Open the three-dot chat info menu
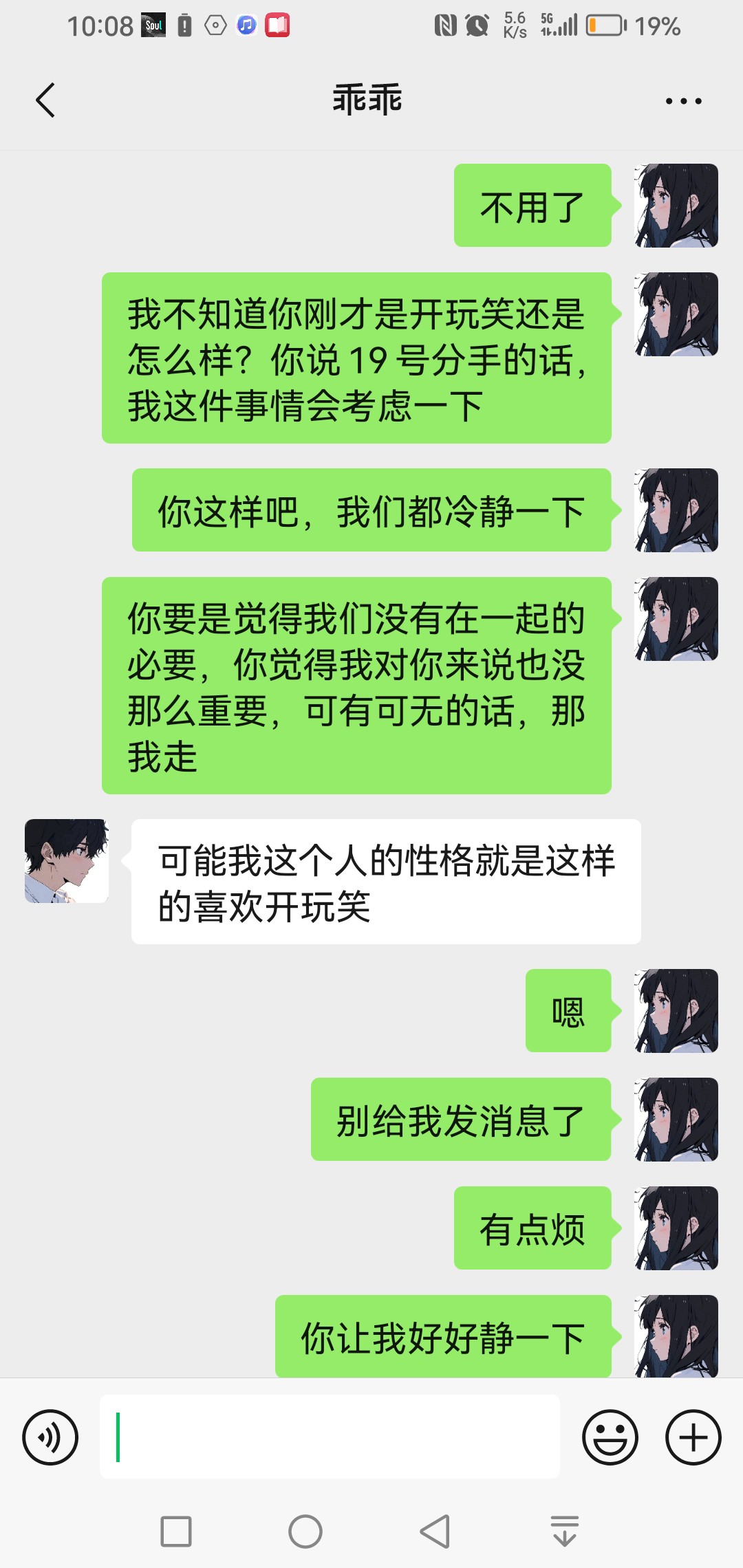Viewport: 743px width, 1568px height. pos(683,101)
